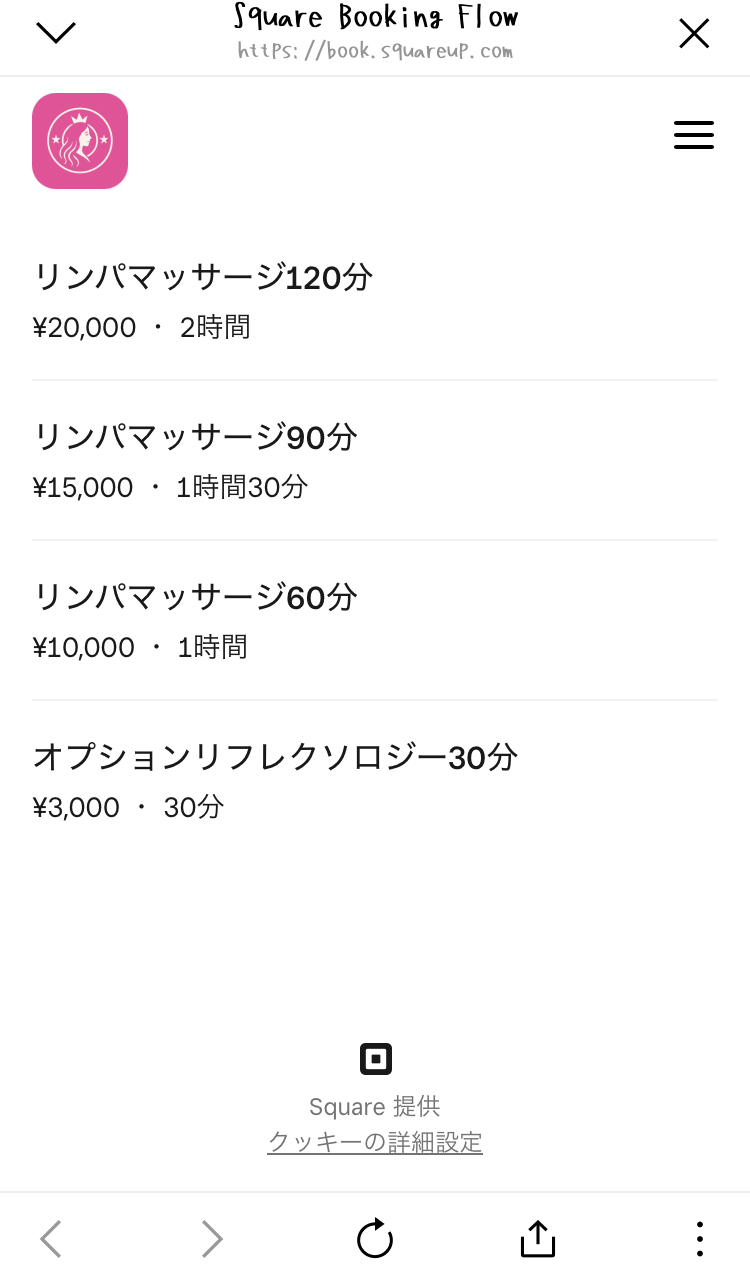Open the browser's three-dot options menu
Viewport: 750px width, 1283px height.
(x=700, y=1239)
